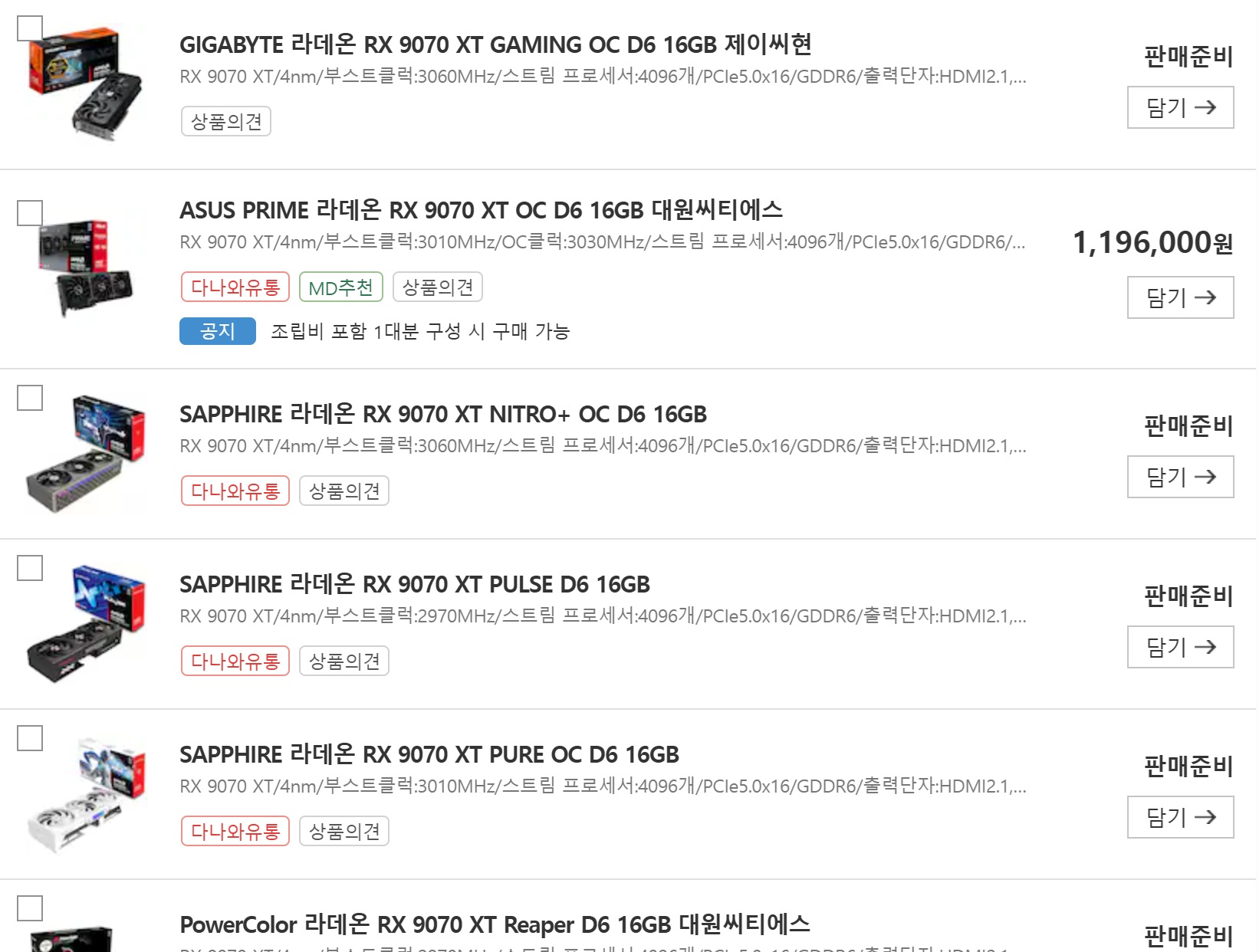Open the SAPPHIRE RX 9070 XT PULSE listing
The height and width of the screenshot is (952, 1259).
point(414,585)
